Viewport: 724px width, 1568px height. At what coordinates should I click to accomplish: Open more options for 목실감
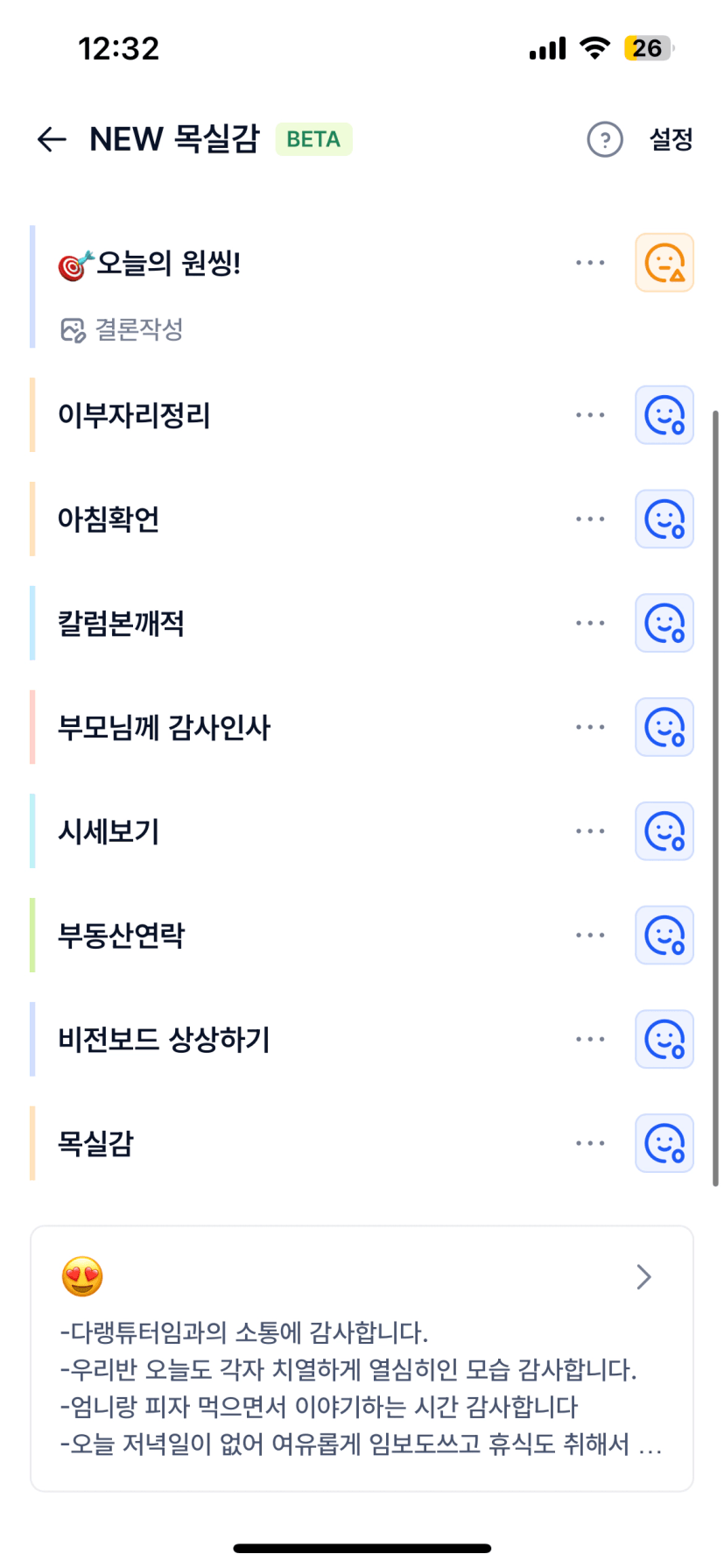tap(590, 1143)
